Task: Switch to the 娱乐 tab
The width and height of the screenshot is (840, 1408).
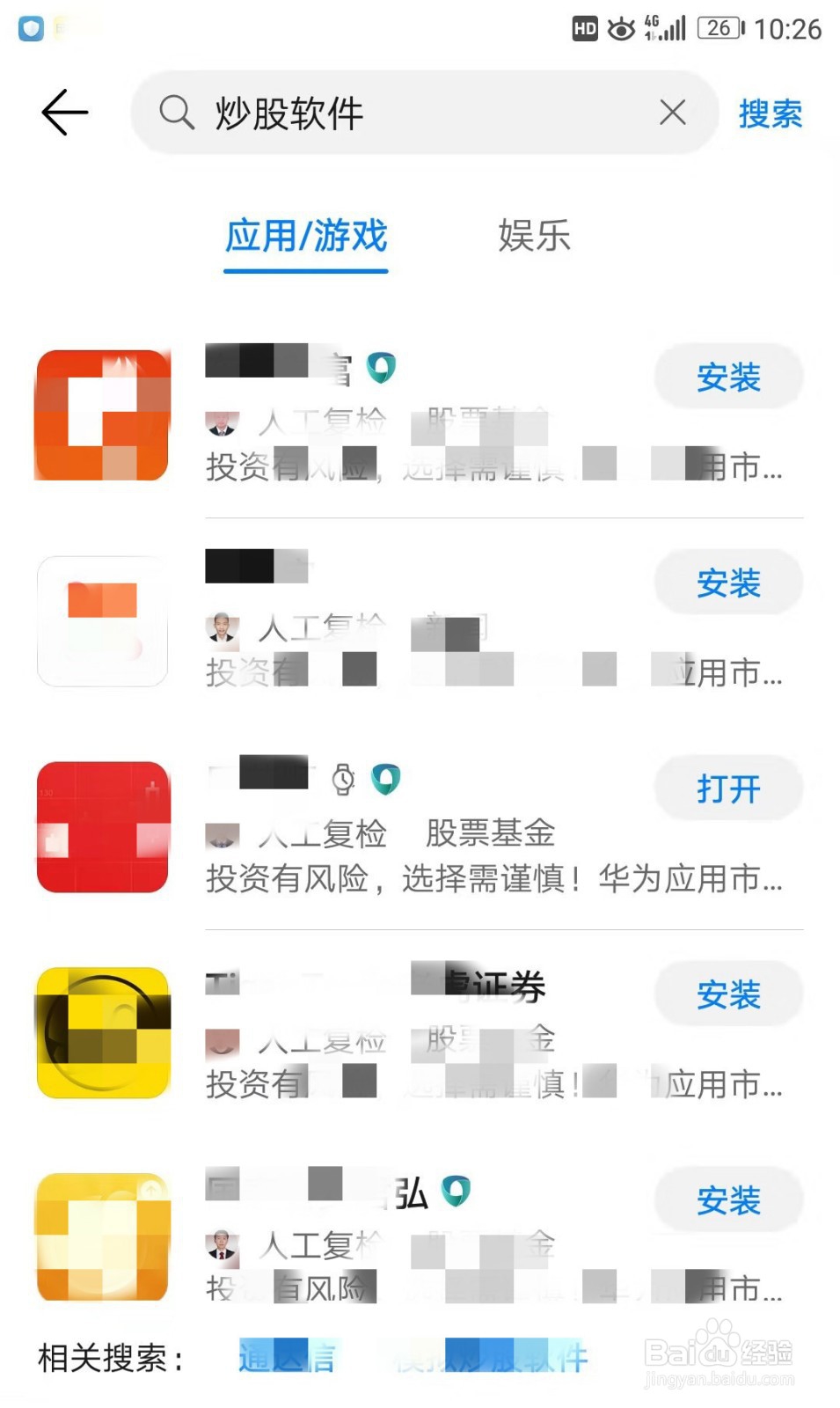Action: pyautogui.click(x=535, y=236)
